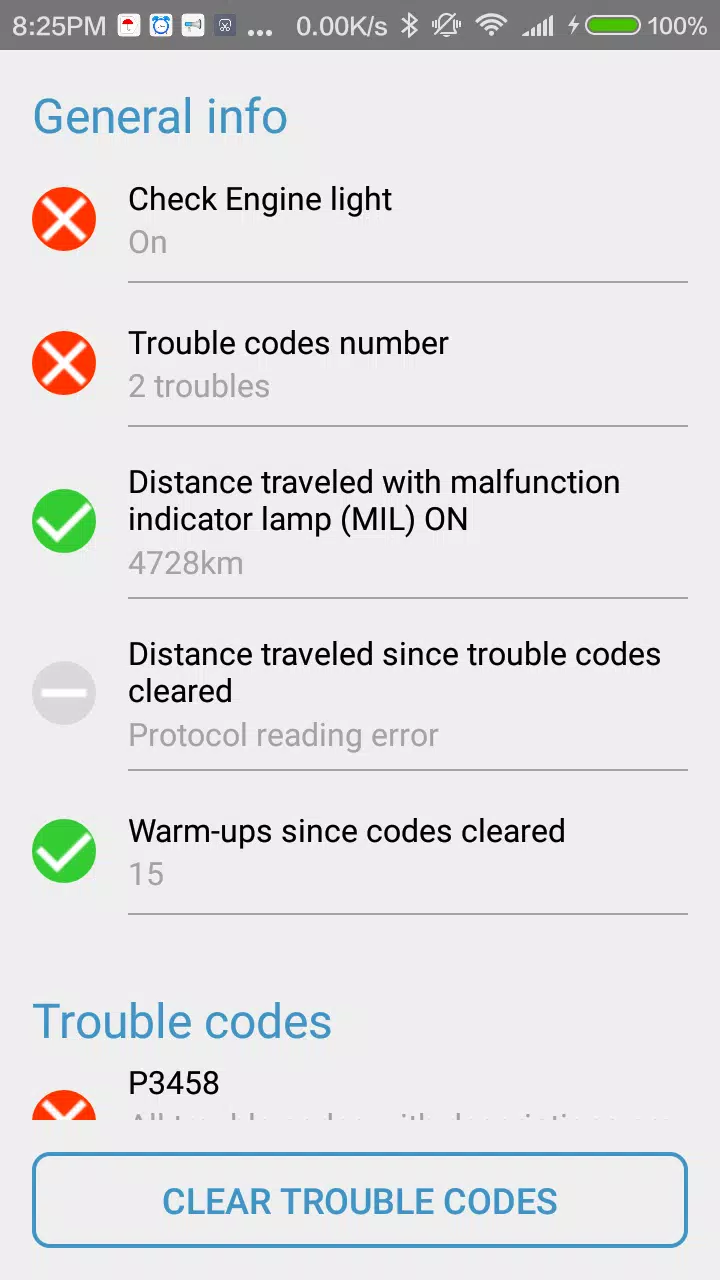Click the red X icon beside Trouble codes number
This screenshot has height=1280, width=720.
[x=64, y=363]
